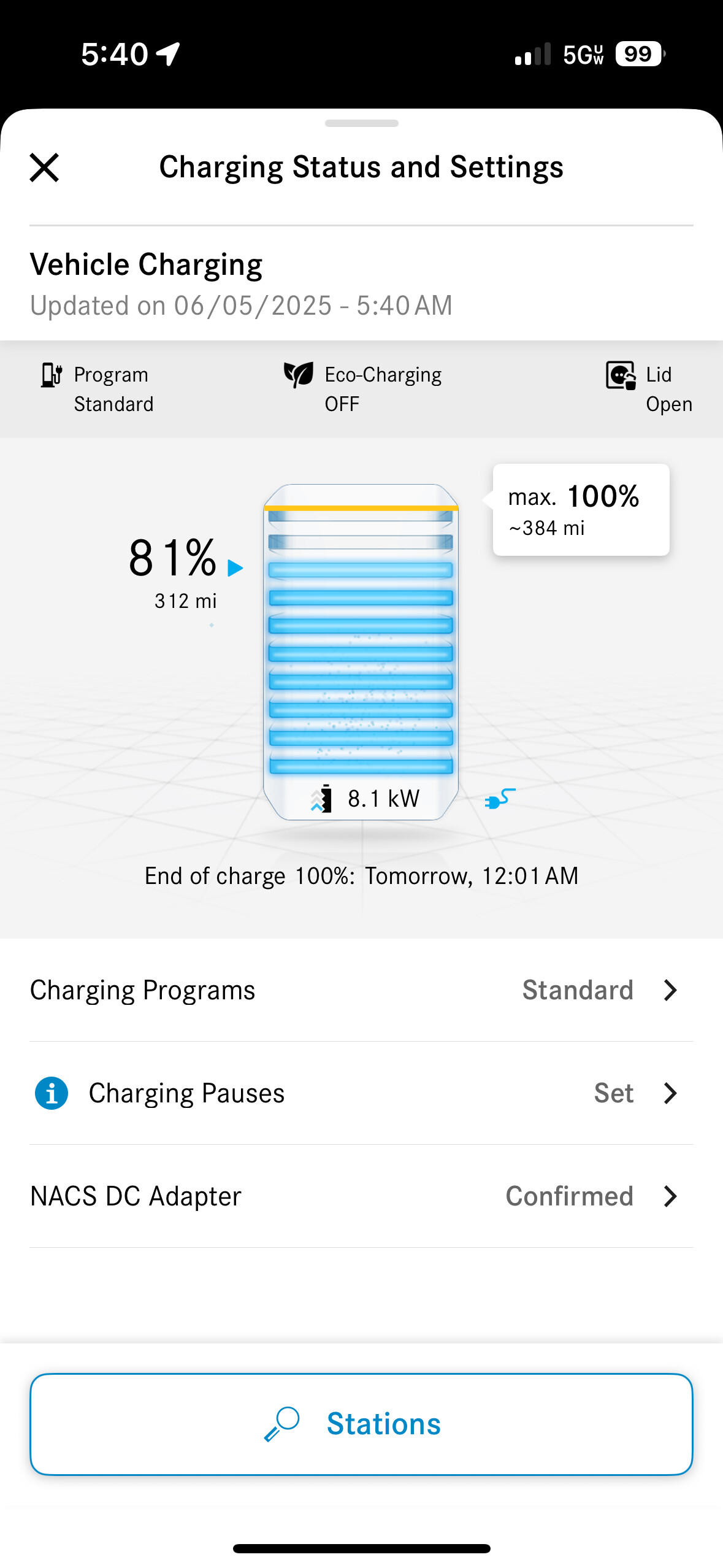Open the Charging Pauses row

pyautogui.click(x=361, y=1093)
